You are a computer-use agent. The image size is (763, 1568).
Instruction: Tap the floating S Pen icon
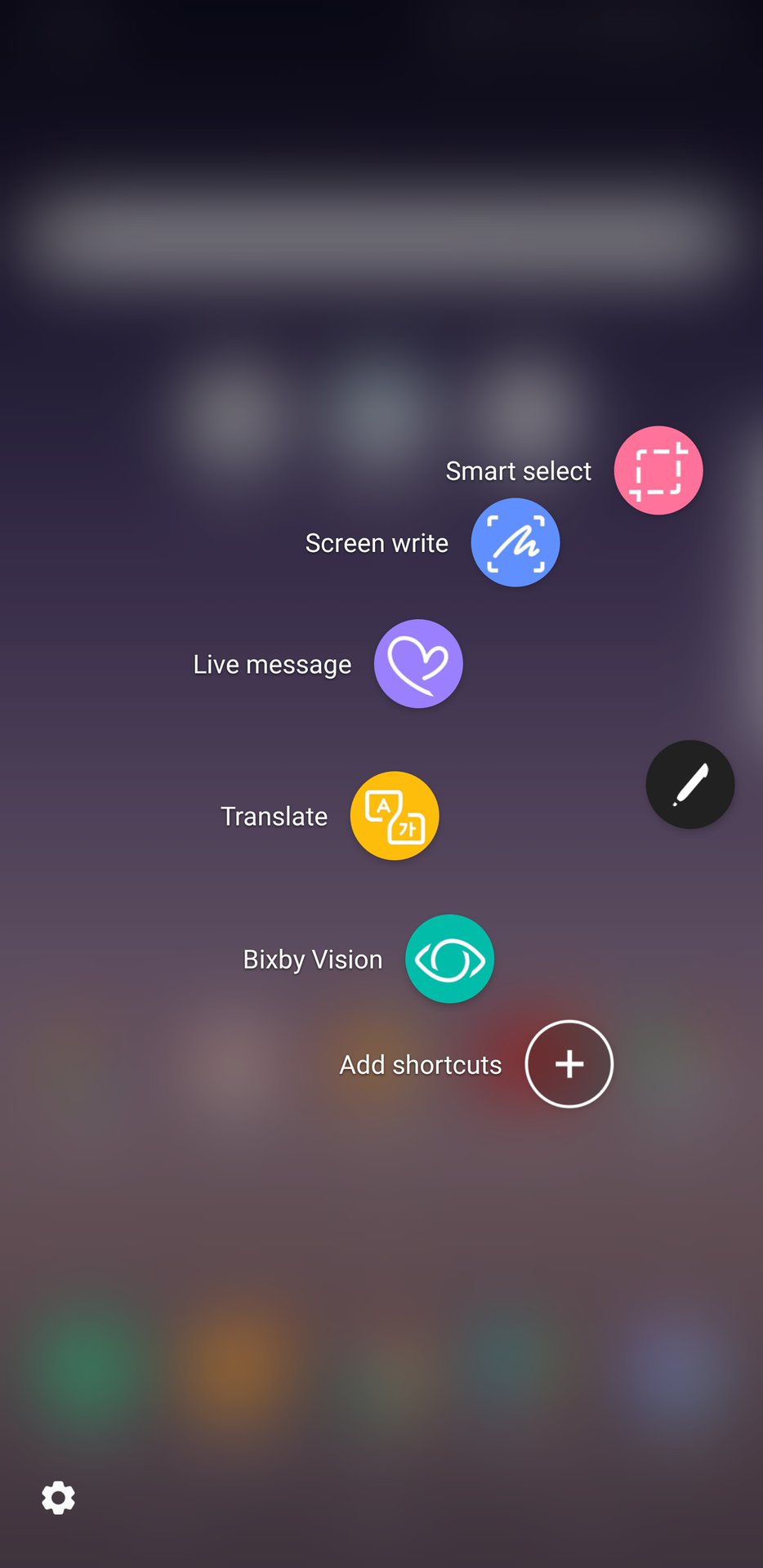pos(690,785)
